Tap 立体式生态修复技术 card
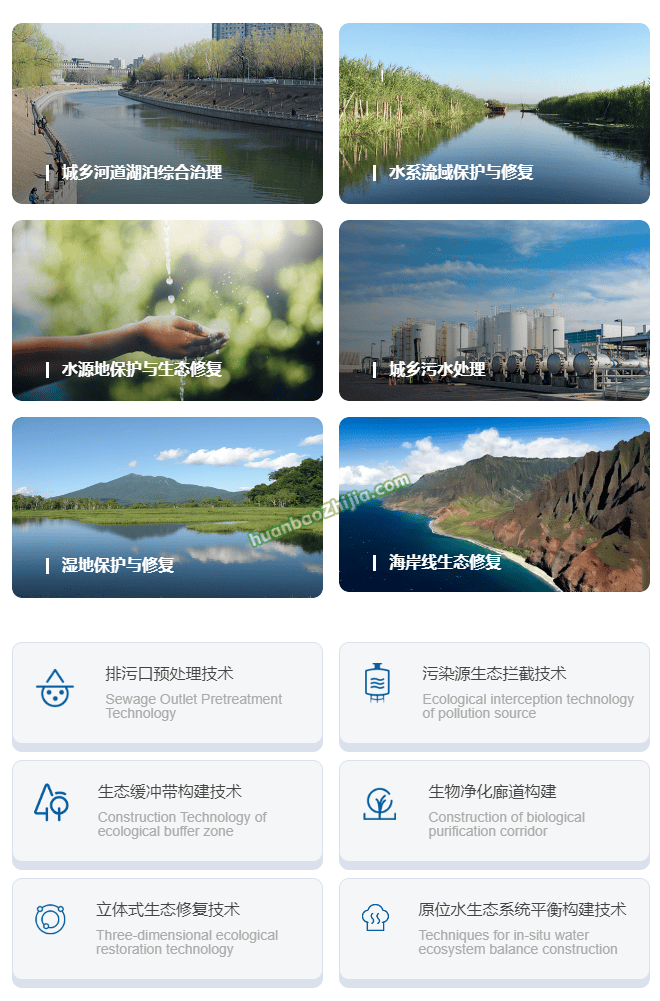The image size is (660, 1001). [167, 929]
